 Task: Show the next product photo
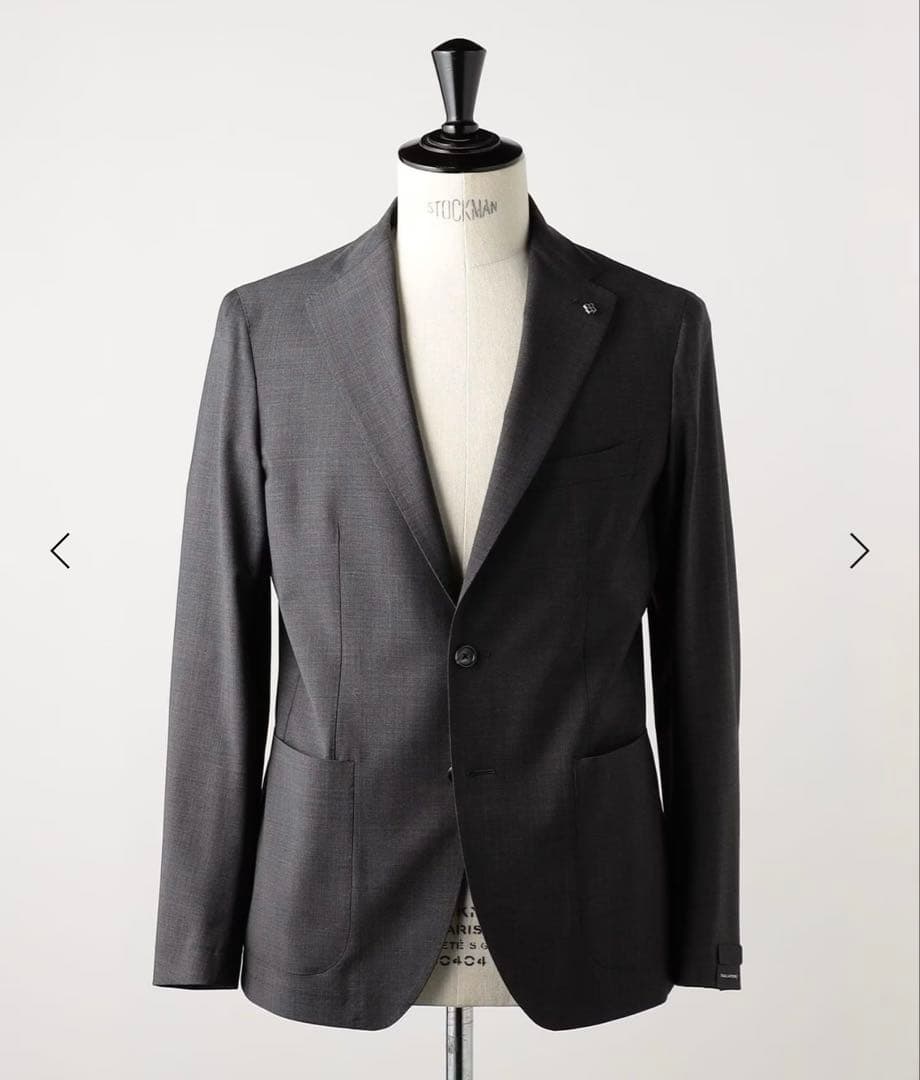859,550
